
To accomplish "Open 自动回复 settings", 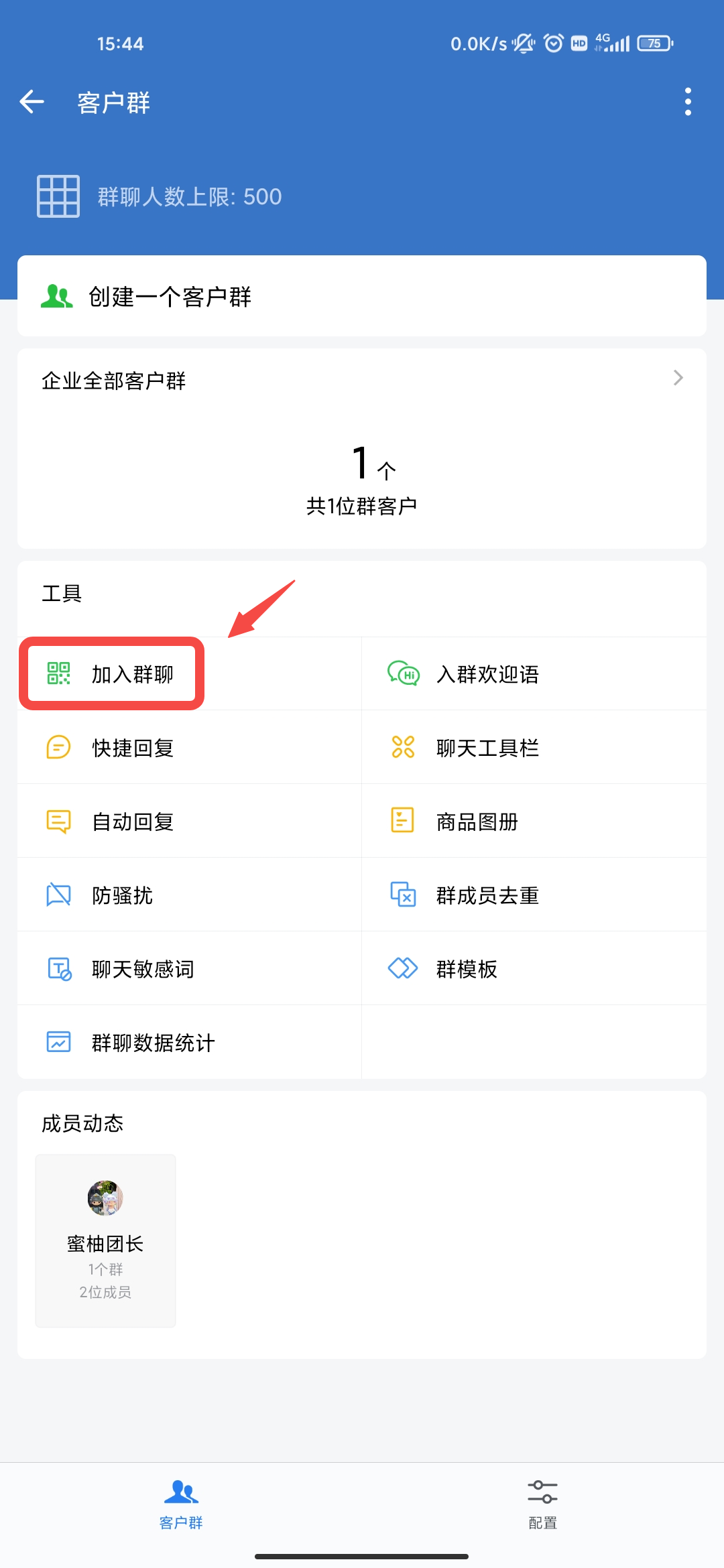I will tap(133, 822).
